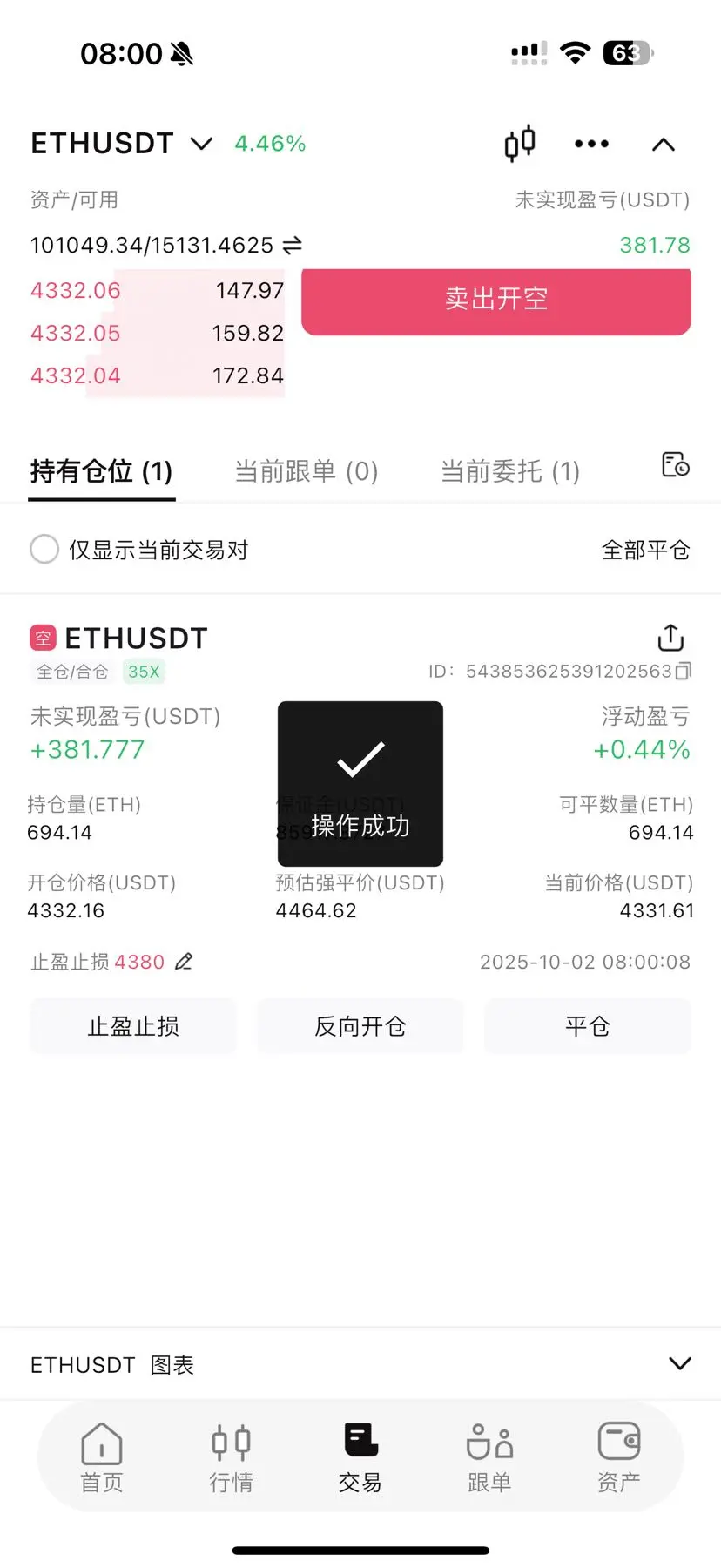Tap 全部平仓 to close all positions

pyautogui.click(x=645, y=550)
